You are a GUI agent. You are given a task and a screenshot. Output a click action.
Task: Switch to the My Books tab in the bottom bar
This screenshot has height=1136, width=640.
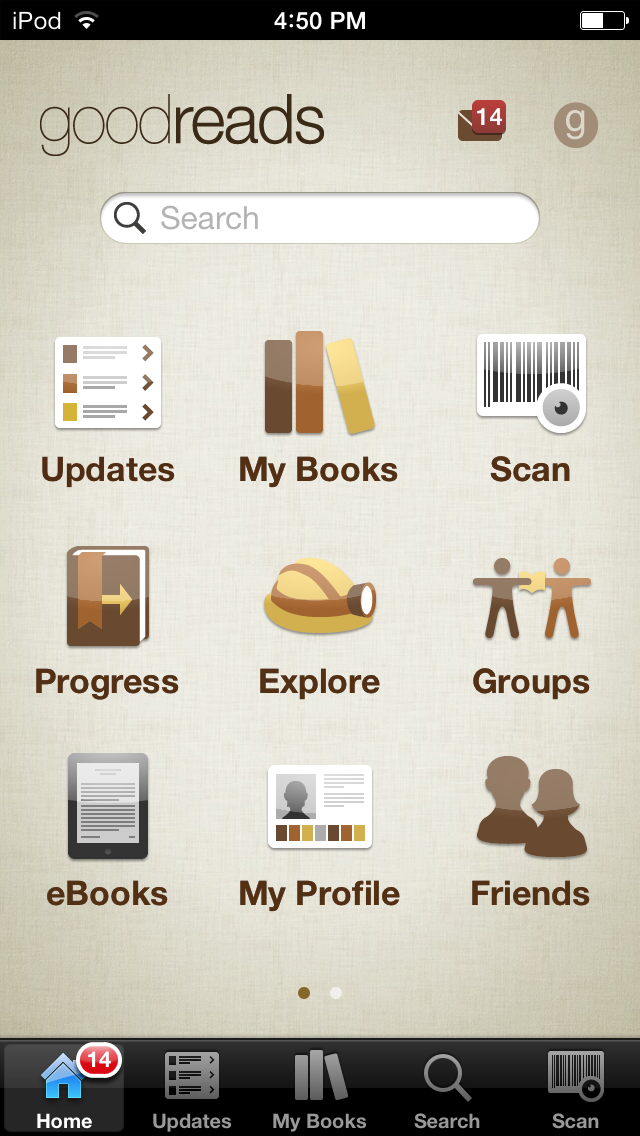(320, 1088)
